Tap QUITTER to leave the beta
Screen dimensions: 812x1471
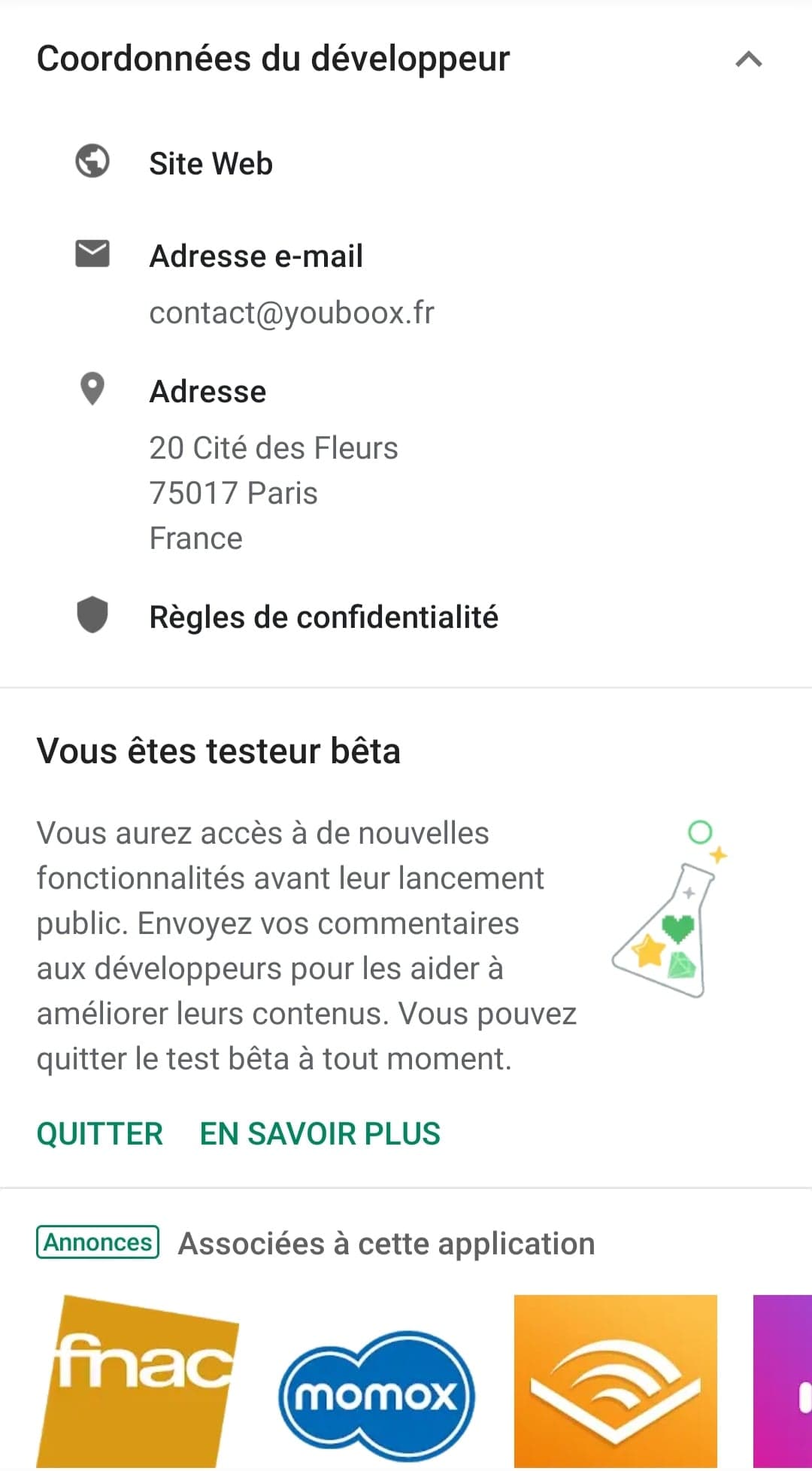[x=100, y=1134]
